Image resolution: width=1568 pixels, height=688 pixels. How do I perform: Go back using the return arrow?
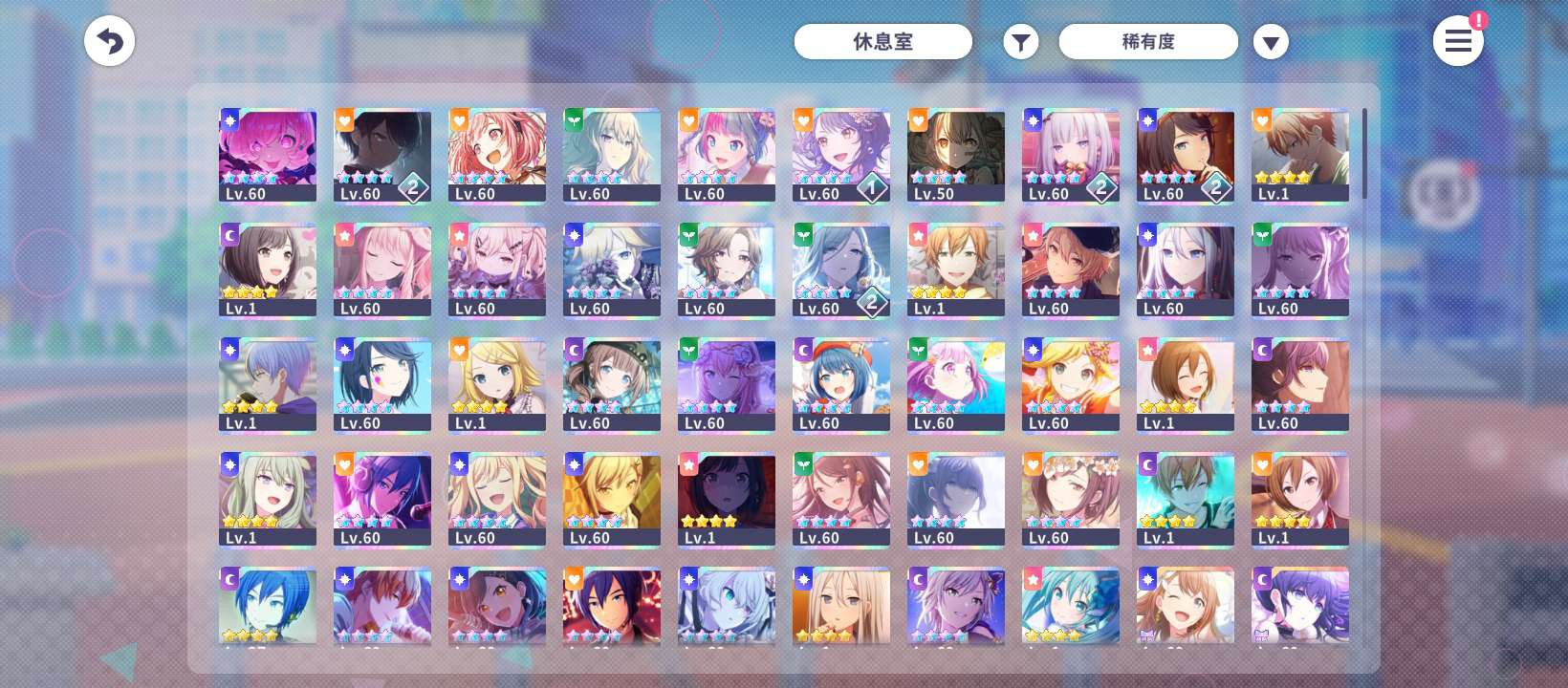click(110, 42)
